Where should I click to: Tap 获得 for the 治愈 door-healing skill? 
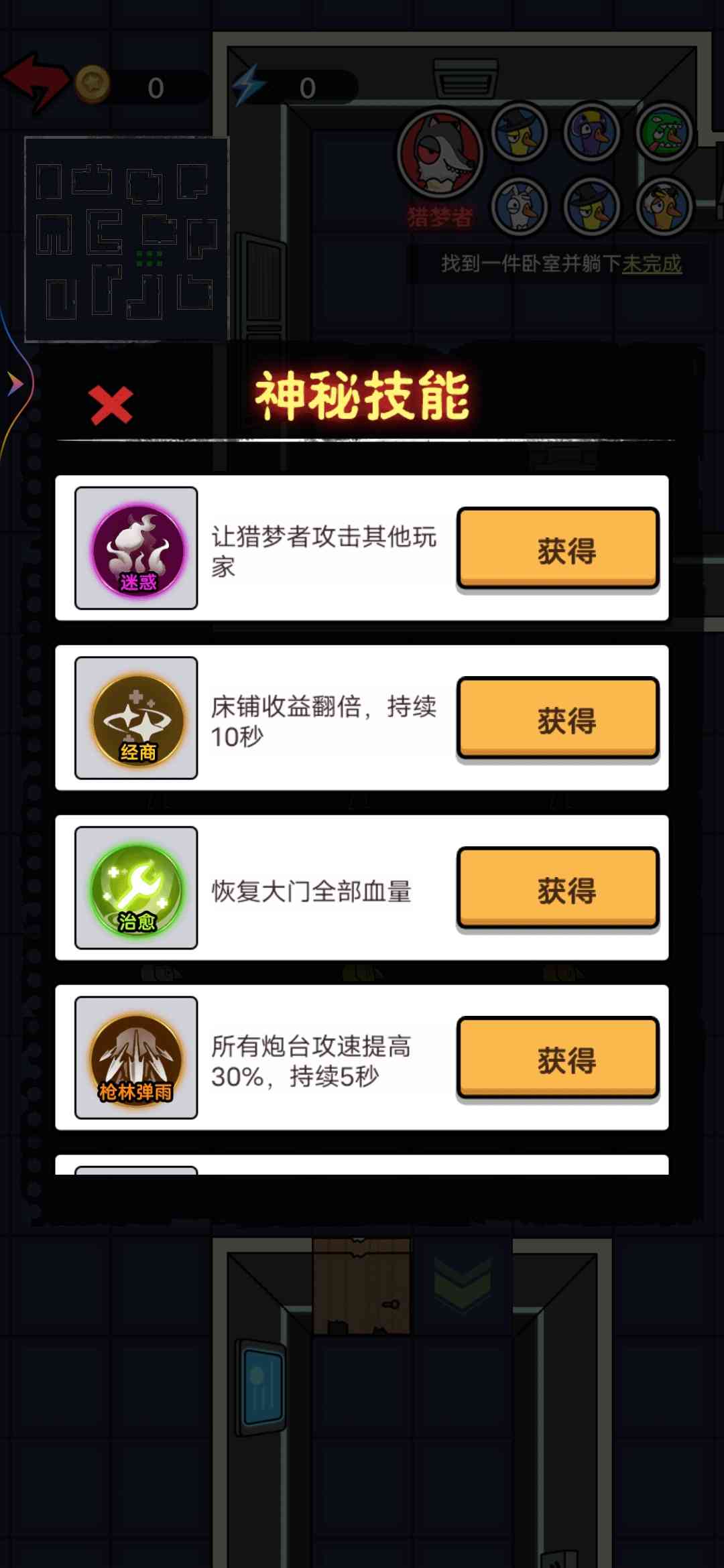(558, 889)
